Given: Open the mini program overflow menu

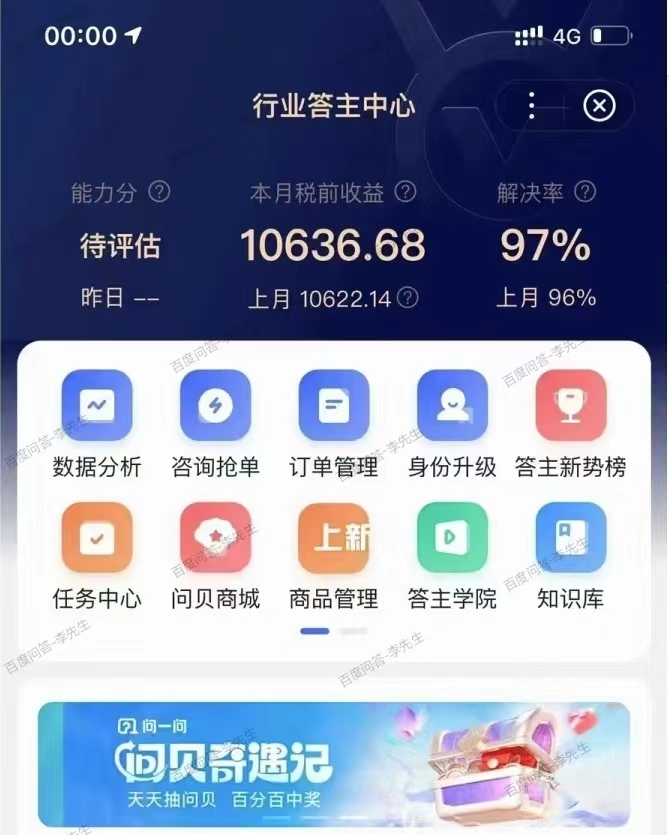Looking at the screenshot, I should (532, 106).
